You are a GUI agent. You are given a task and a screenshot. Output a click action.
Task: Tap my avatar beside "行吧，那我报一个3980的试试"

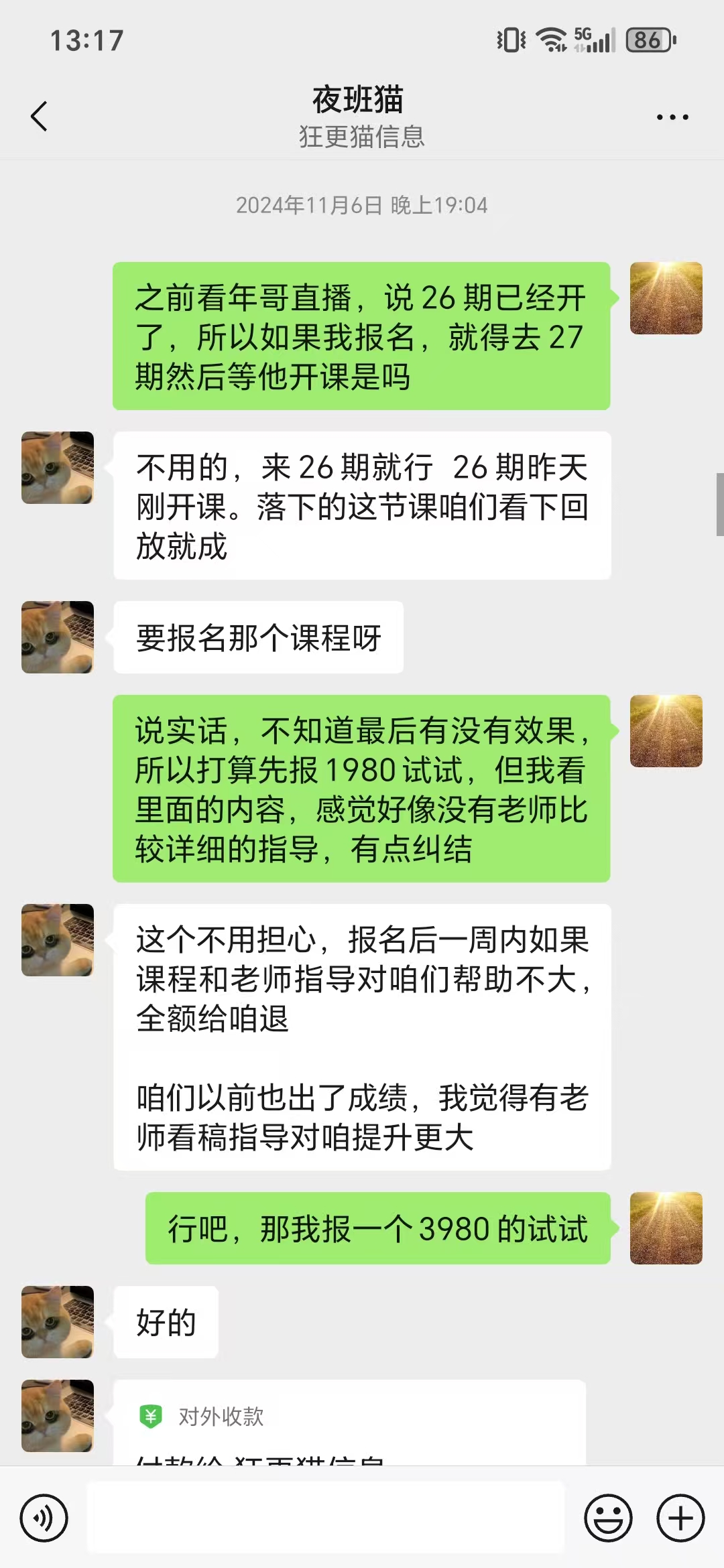click(666, 1228)
